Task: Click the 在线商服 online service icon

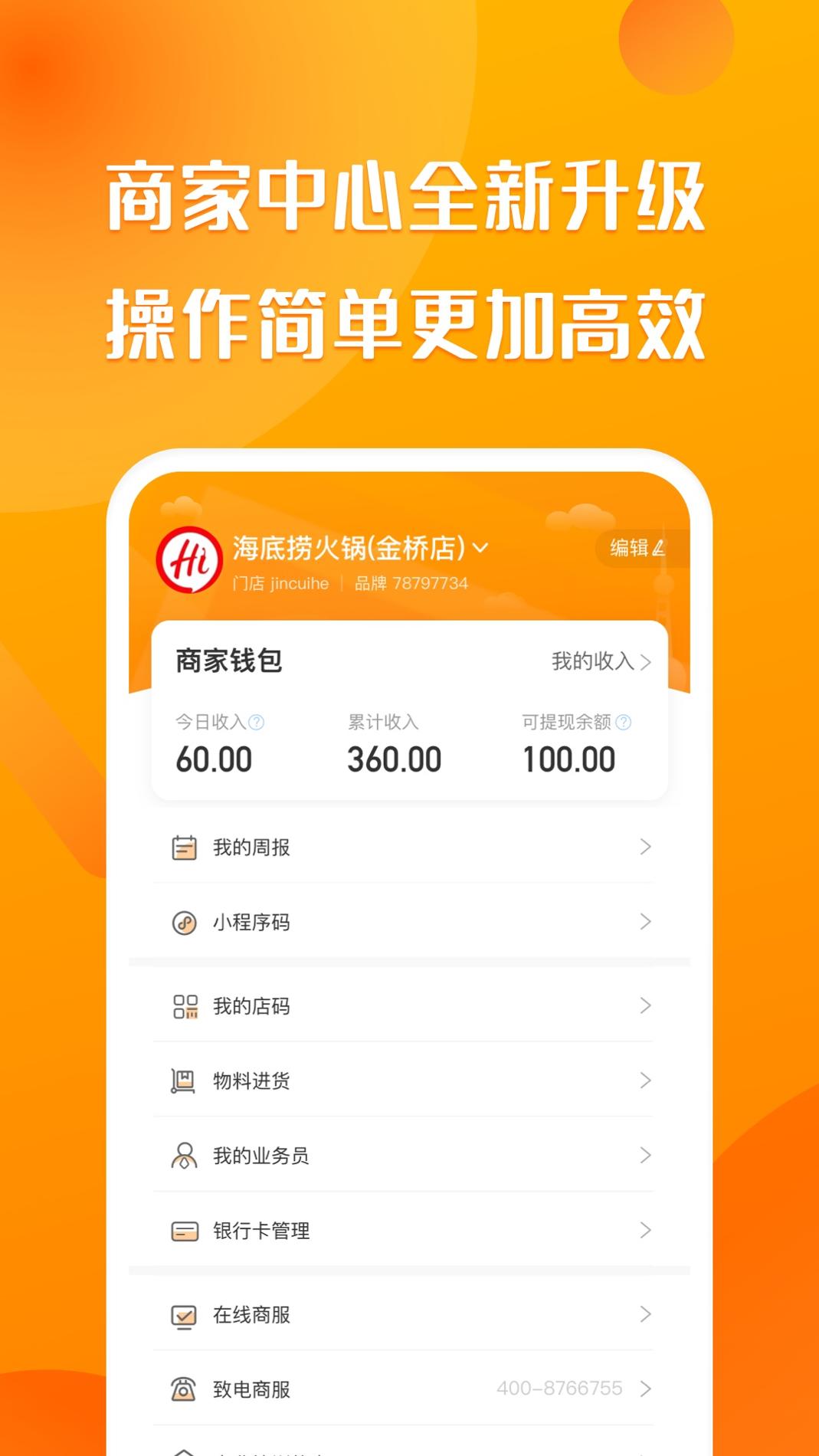Action: [x=183, y=1315]
